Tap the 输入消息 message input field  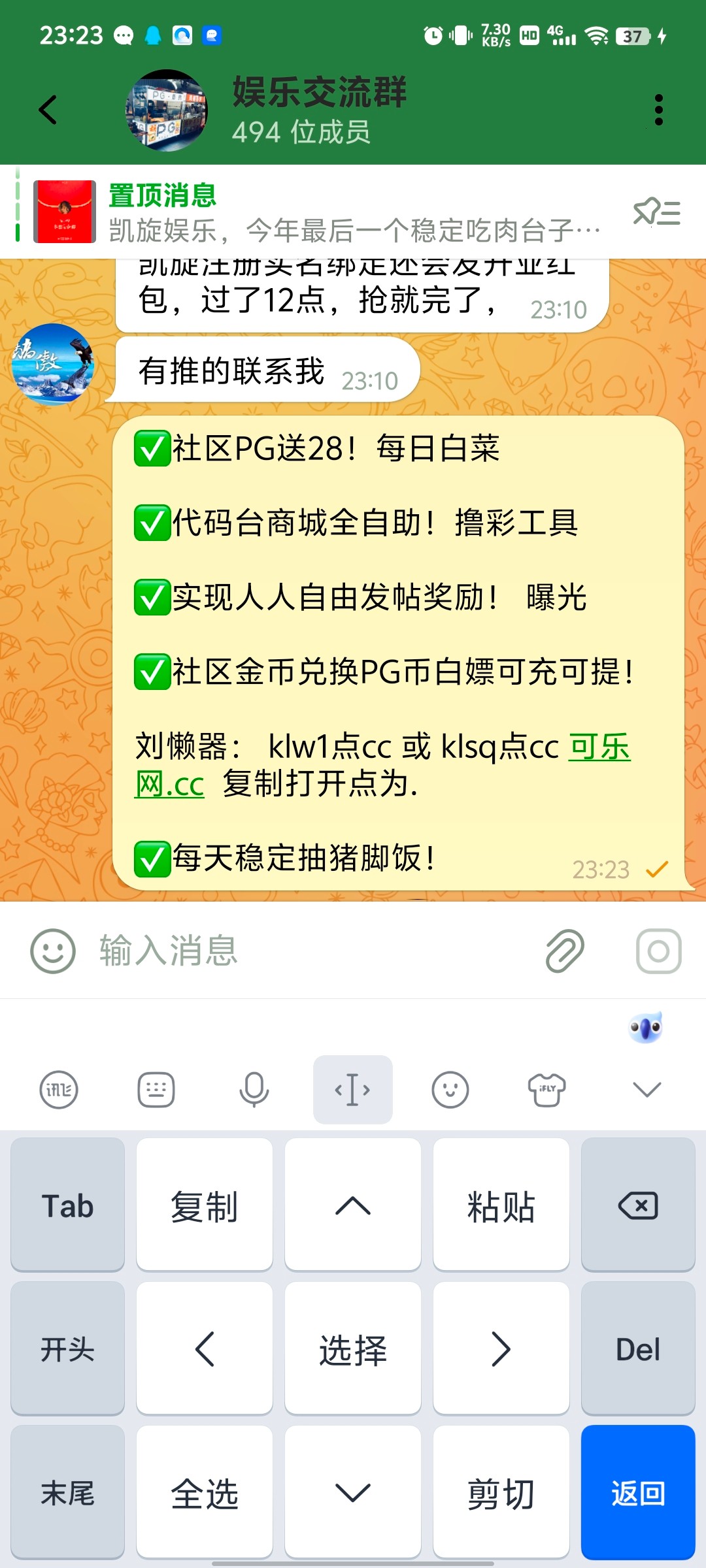[261, 953]
